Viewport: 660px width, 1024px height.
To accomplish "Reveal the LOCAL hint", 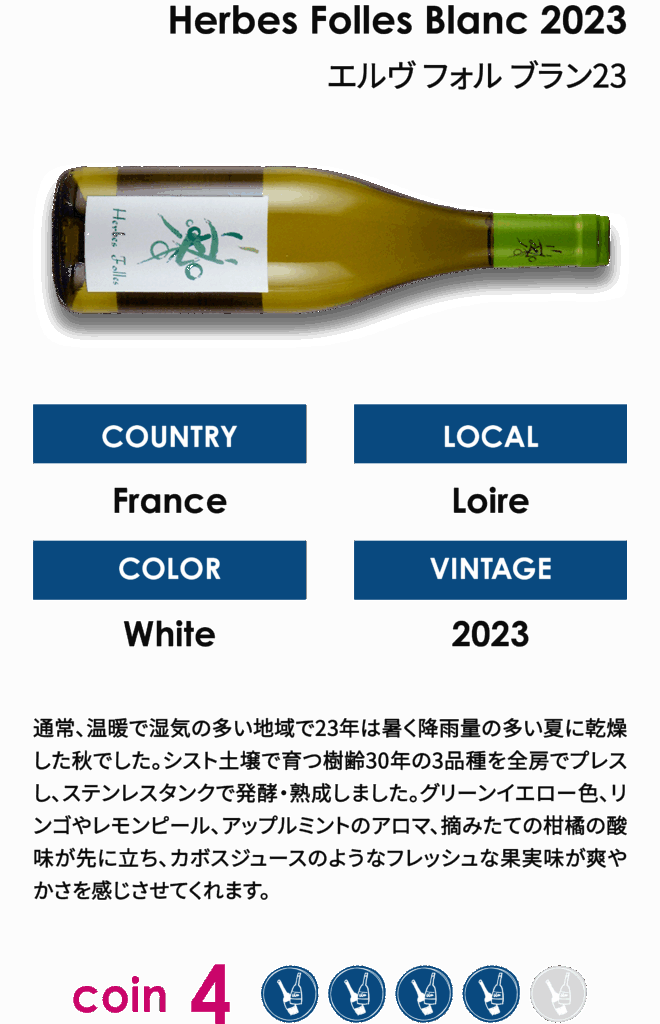I will [490, 434].
